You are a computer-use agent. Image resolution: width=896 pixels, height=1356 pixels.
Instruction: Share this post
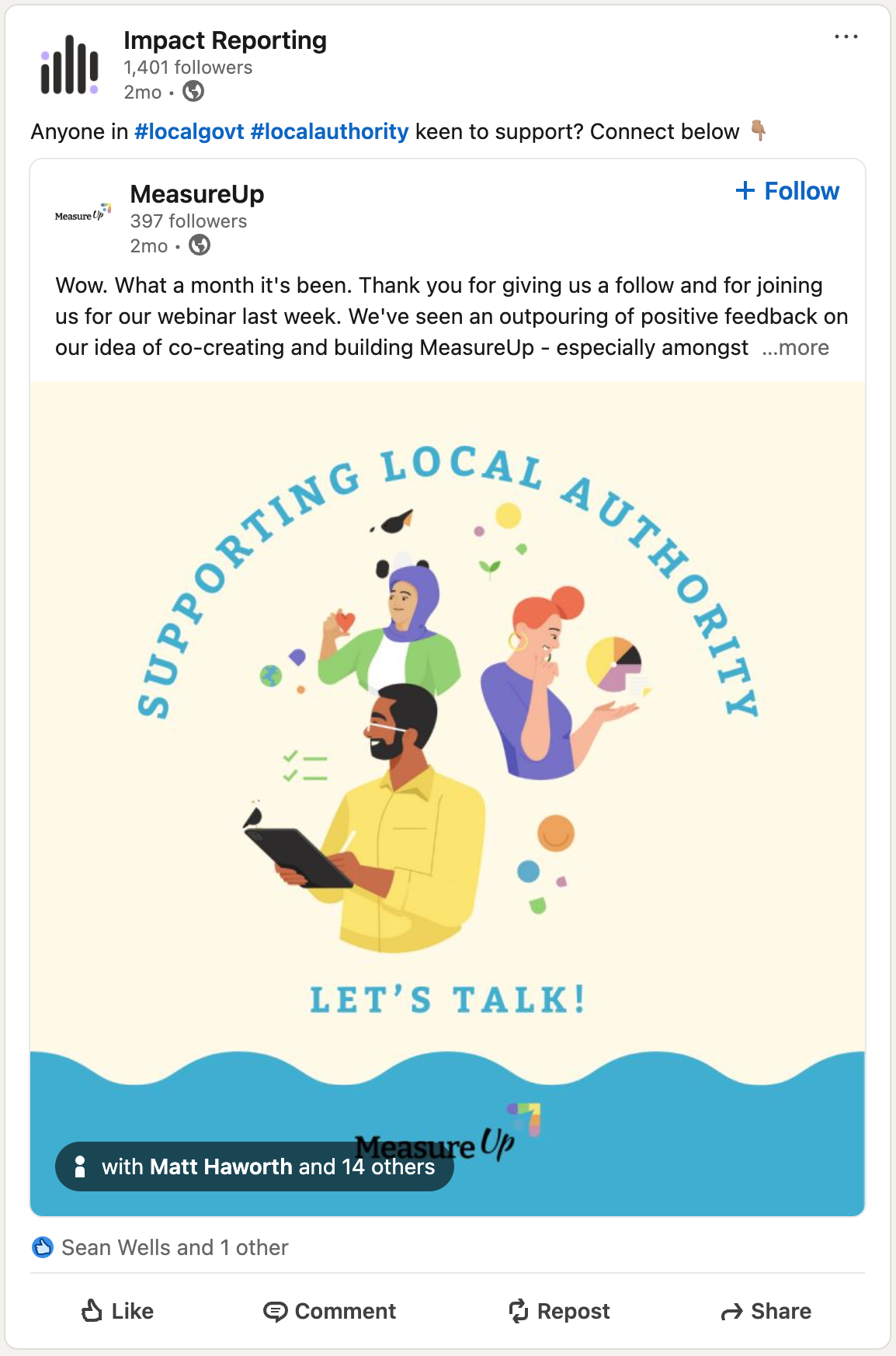(x=766, y=1311)
